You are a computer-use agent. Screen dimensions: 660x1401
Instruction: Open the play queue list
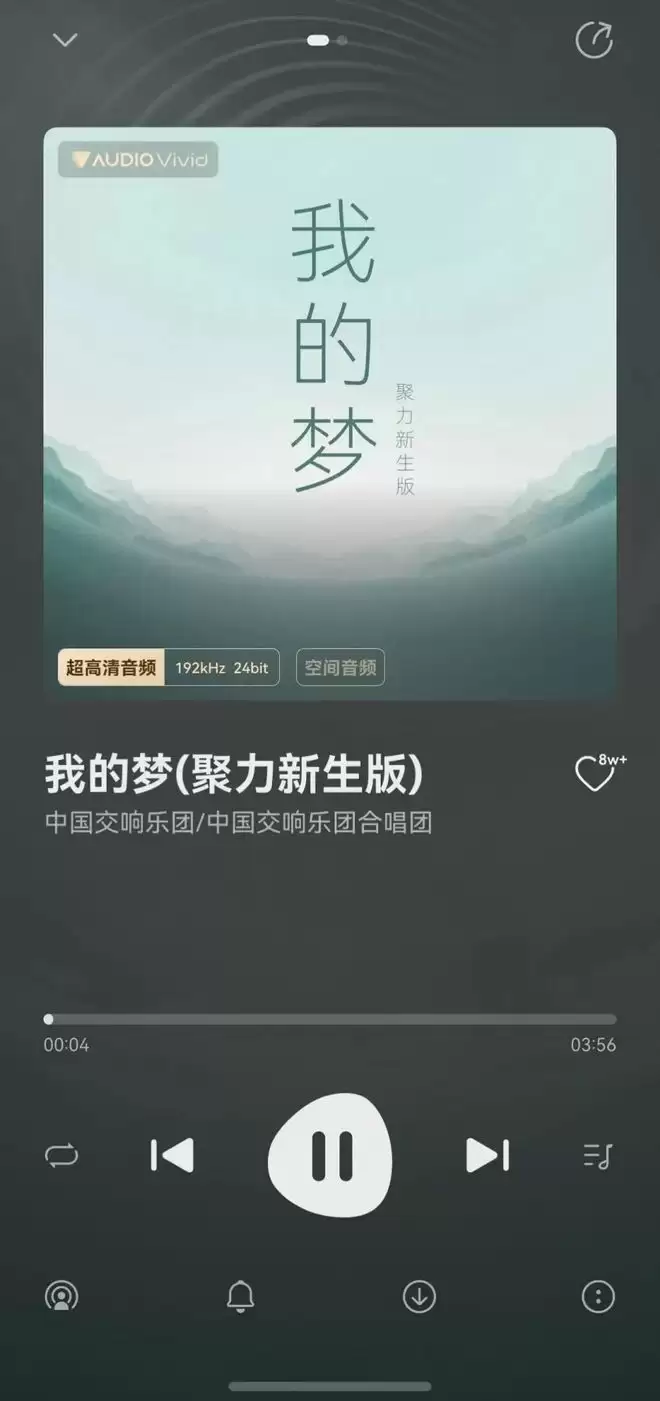[x=597, y=1156]
